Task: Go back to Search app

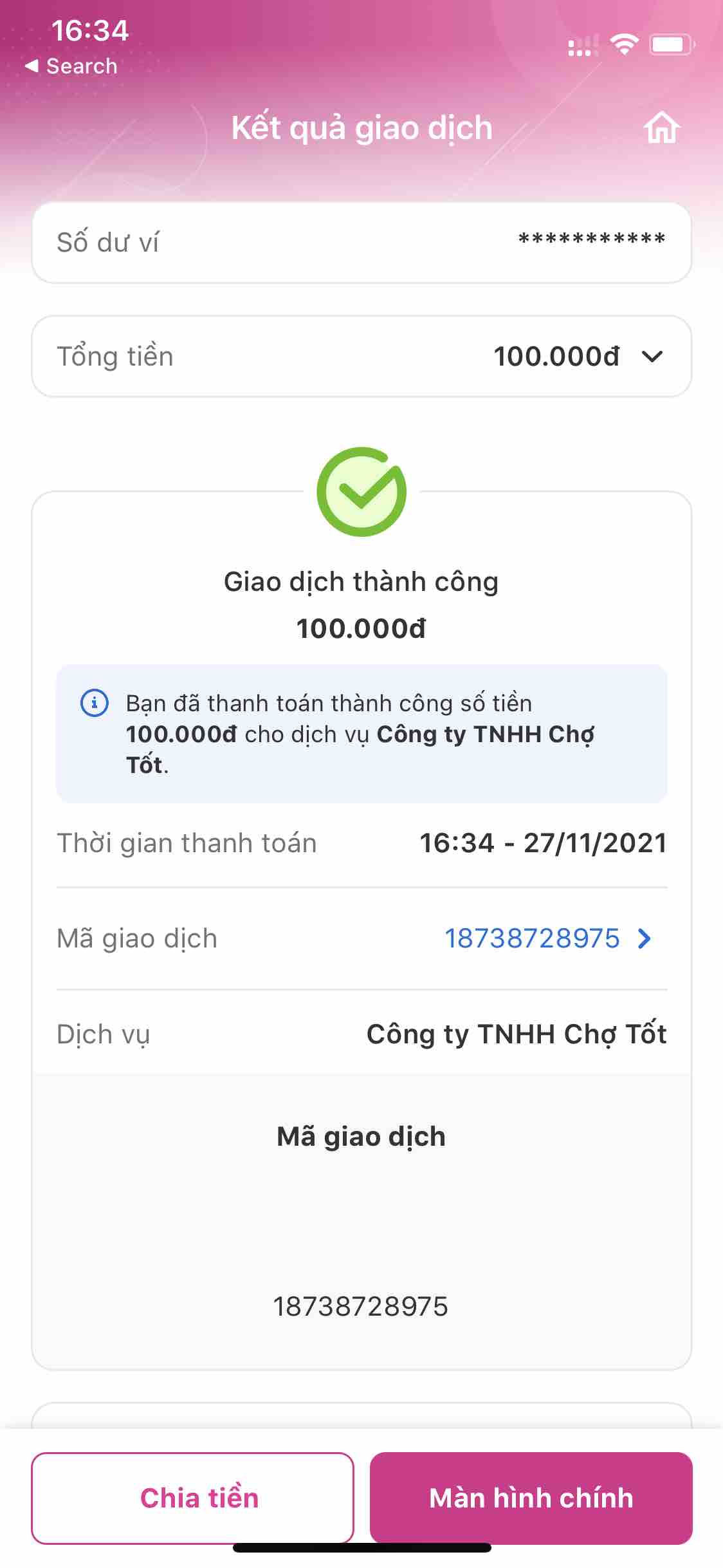Action: [x=71, y=66]
